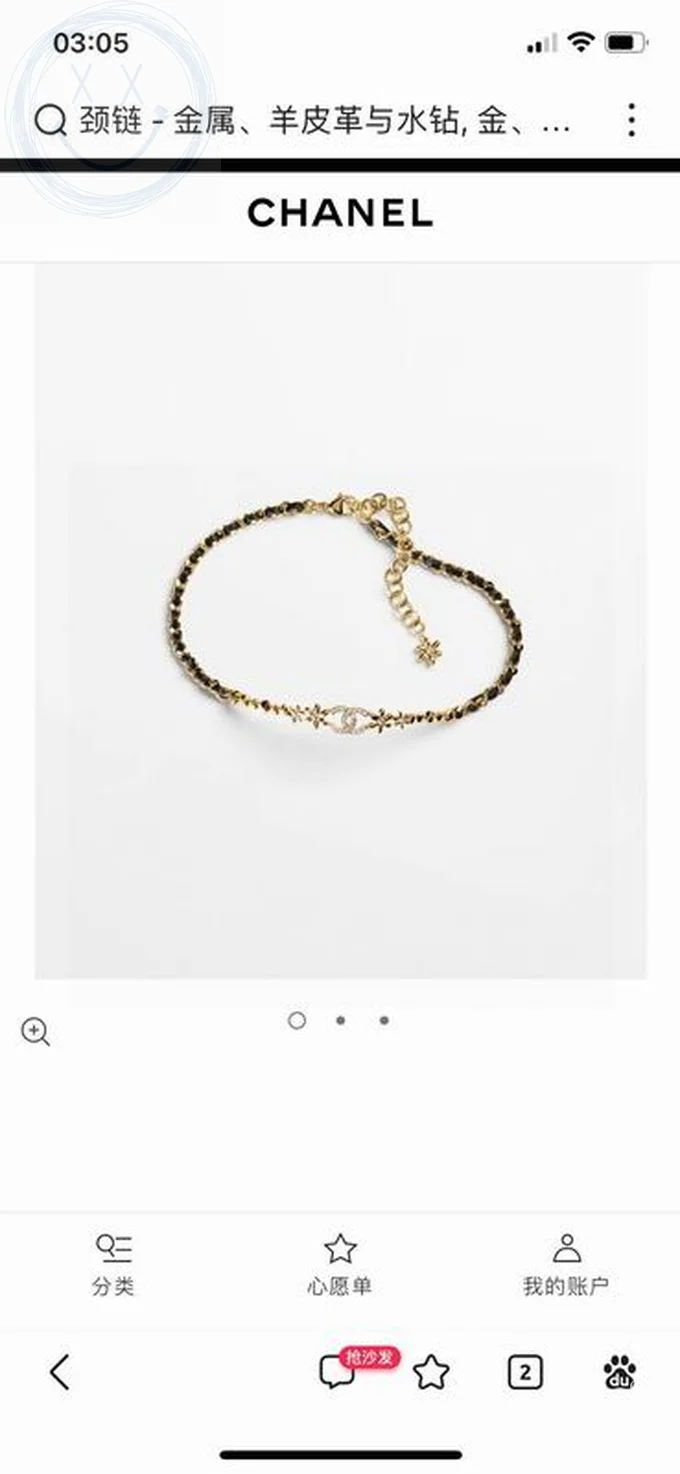Image resolution: width=680 pixels, height=1474 pixels.
Task: Open the Baidu paw home button
Action: [x=620, y=1372]
